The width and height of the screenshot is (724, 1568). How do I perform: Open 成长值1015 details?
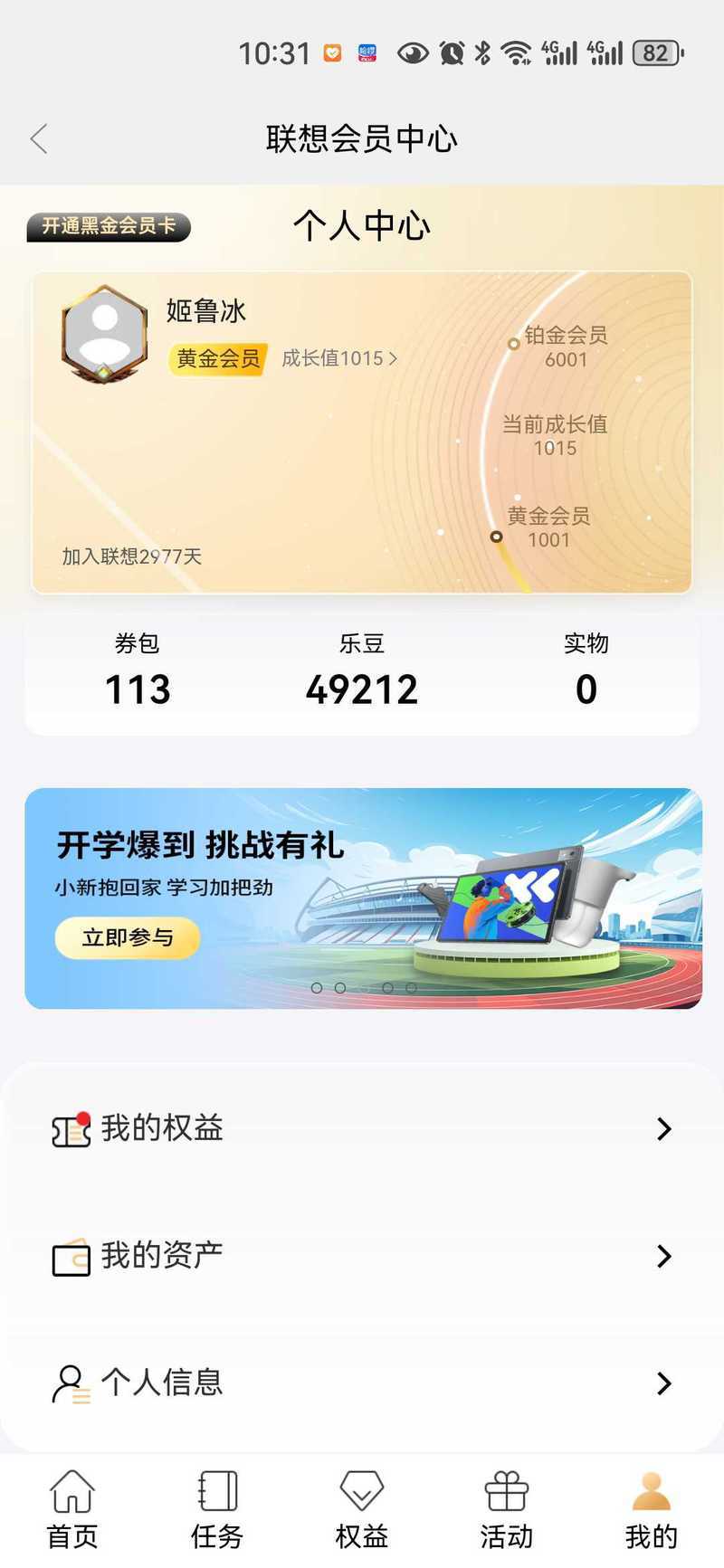click(339, 358)
